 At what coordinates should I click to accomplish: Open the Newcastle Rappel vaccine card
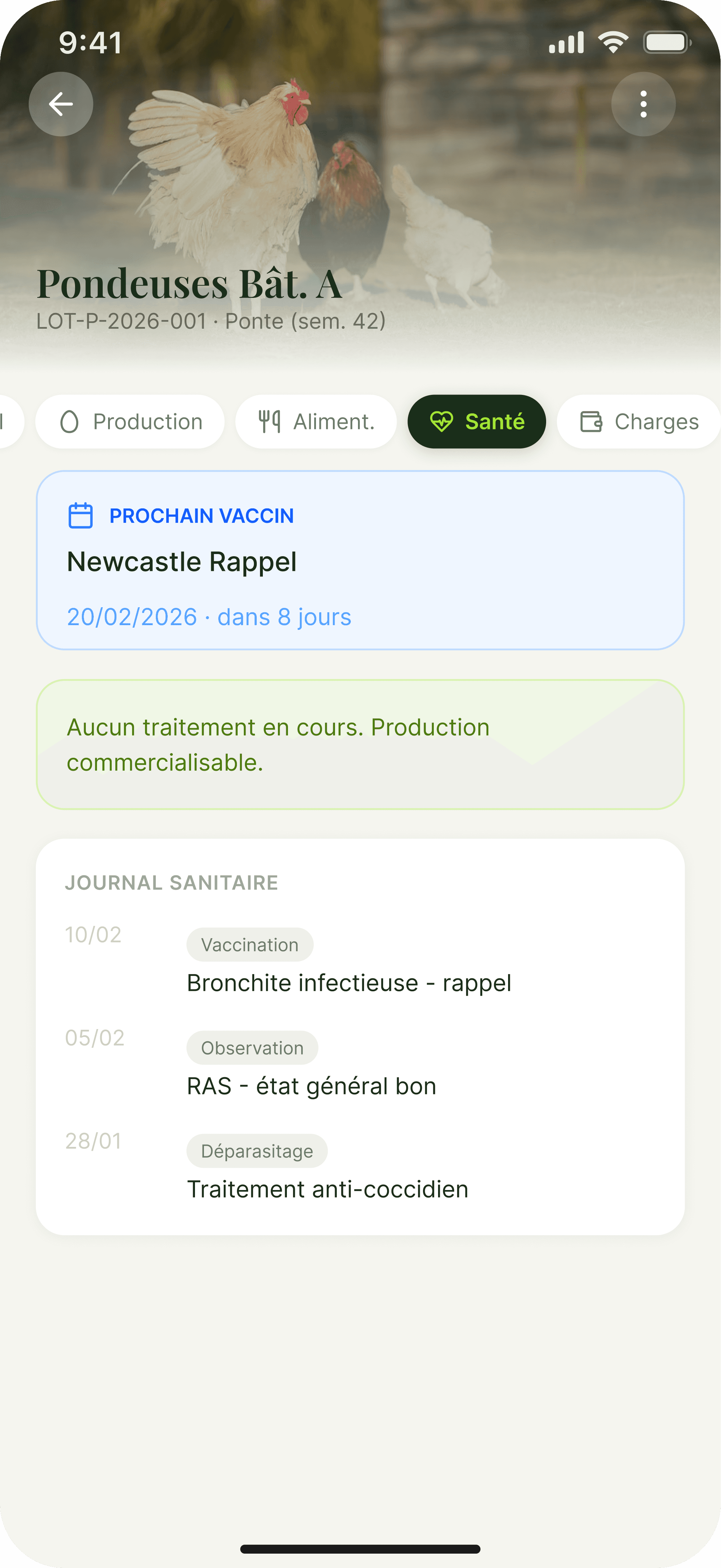point(360,560)
